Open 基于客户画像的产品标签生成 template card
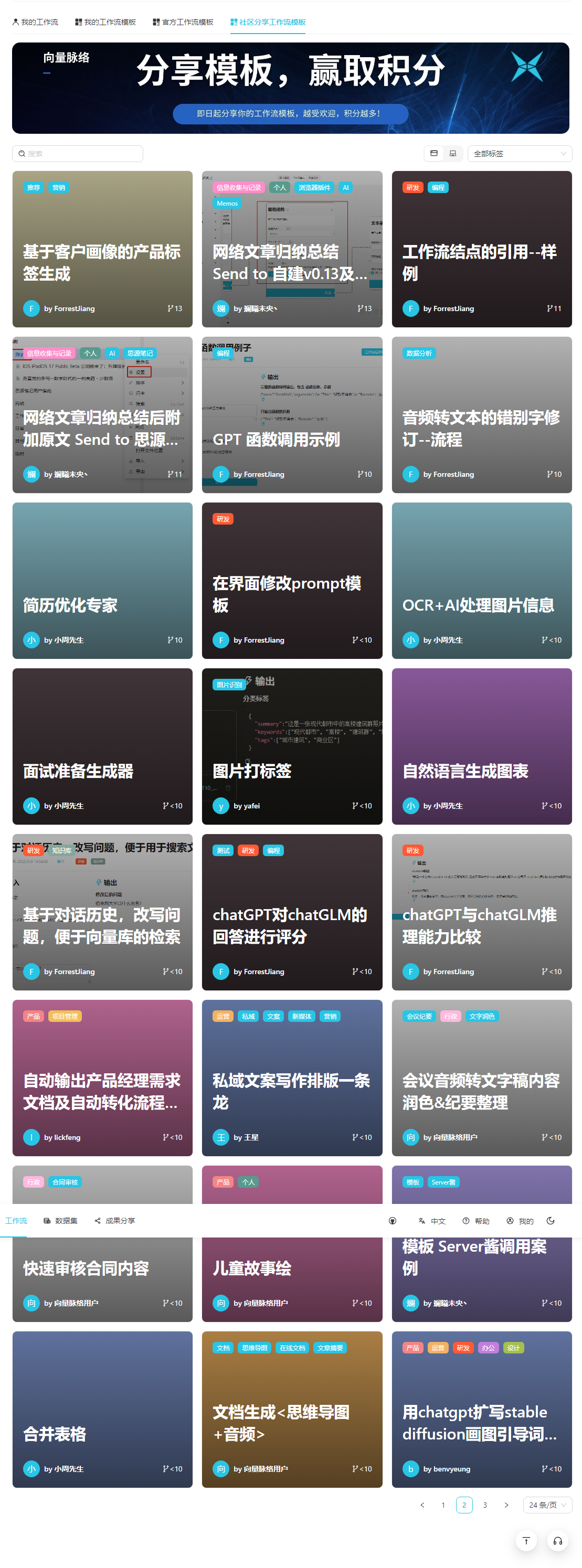 (102, 249)
